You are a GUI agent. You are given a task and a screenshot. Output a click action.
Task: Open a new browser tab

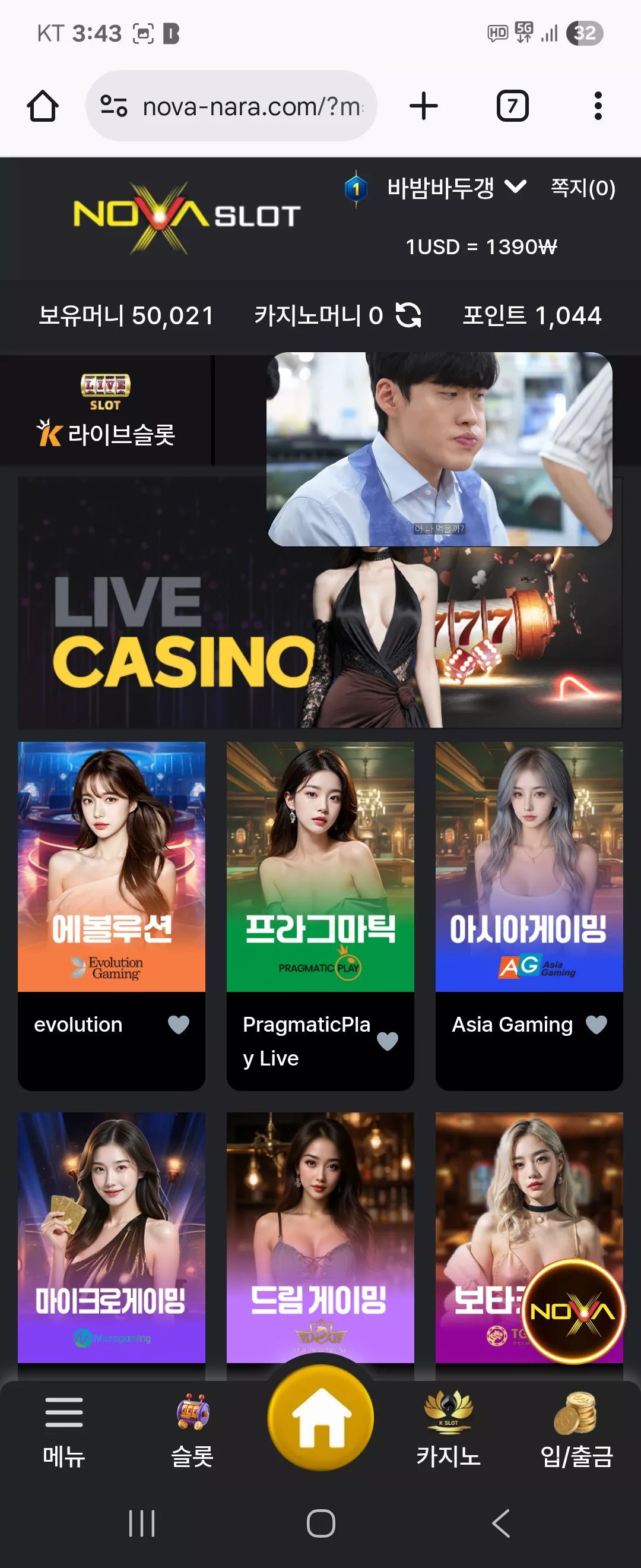click(423, 106)
